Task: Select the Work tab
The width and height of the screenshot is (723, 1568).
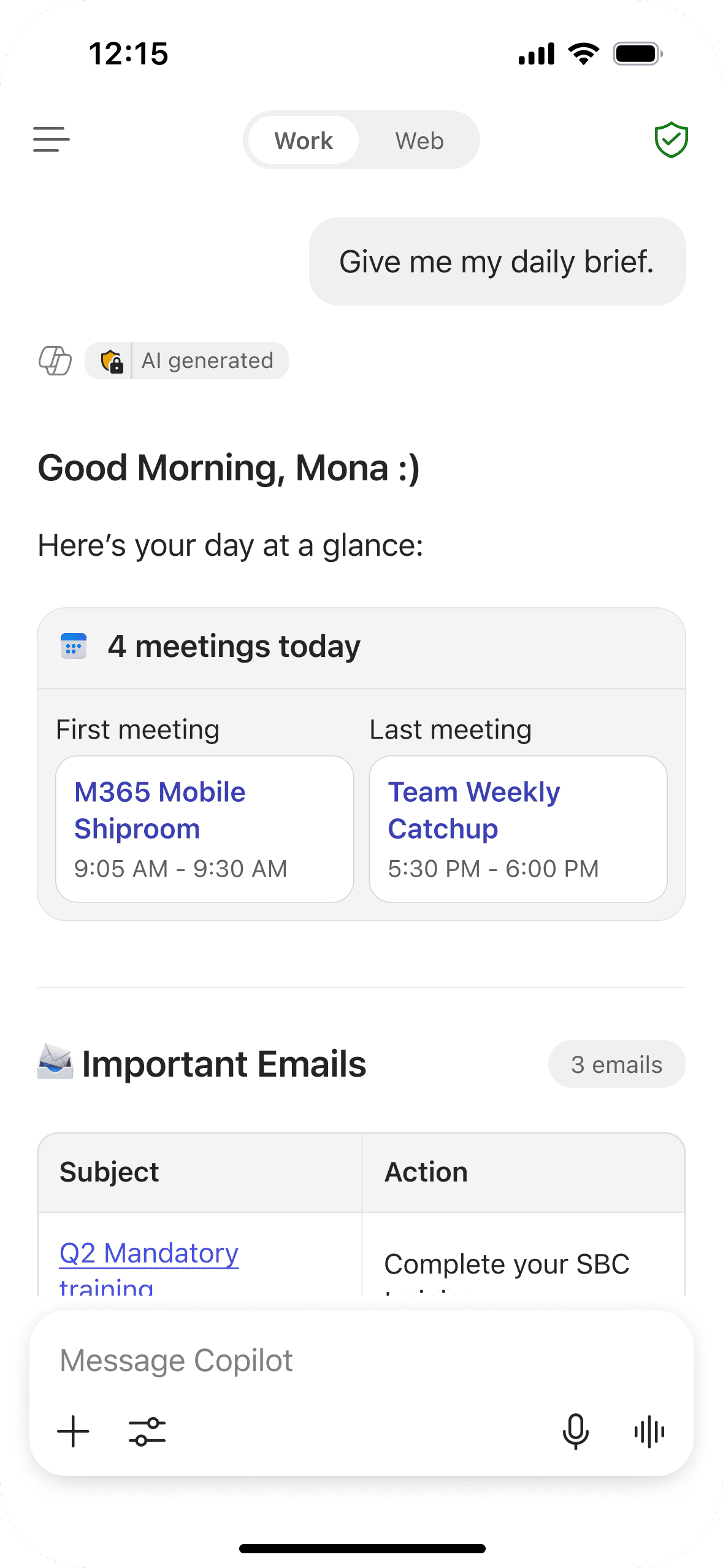Action: tap(304, 140)
